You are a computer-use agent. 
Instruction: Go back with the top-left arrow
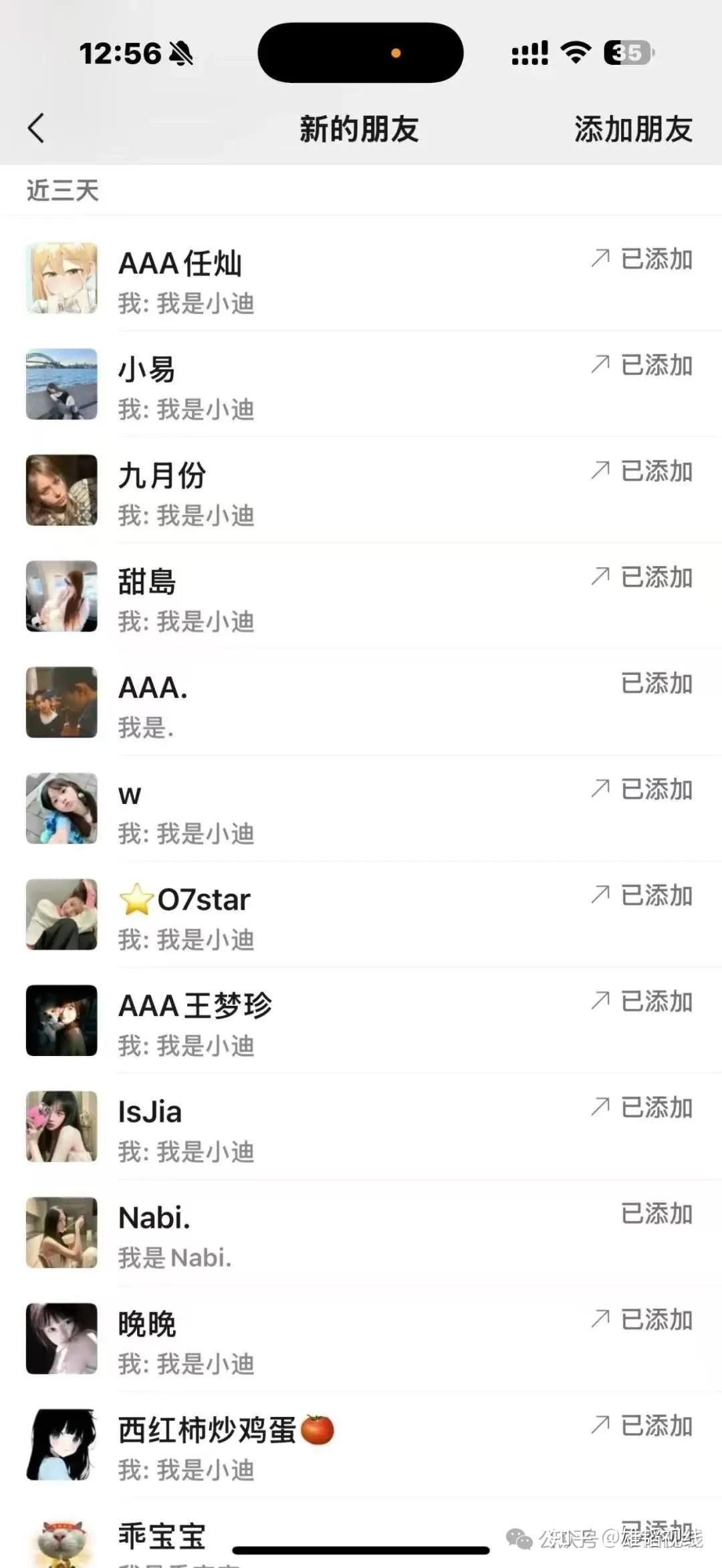pyautogui.click(x=37, y=128)
